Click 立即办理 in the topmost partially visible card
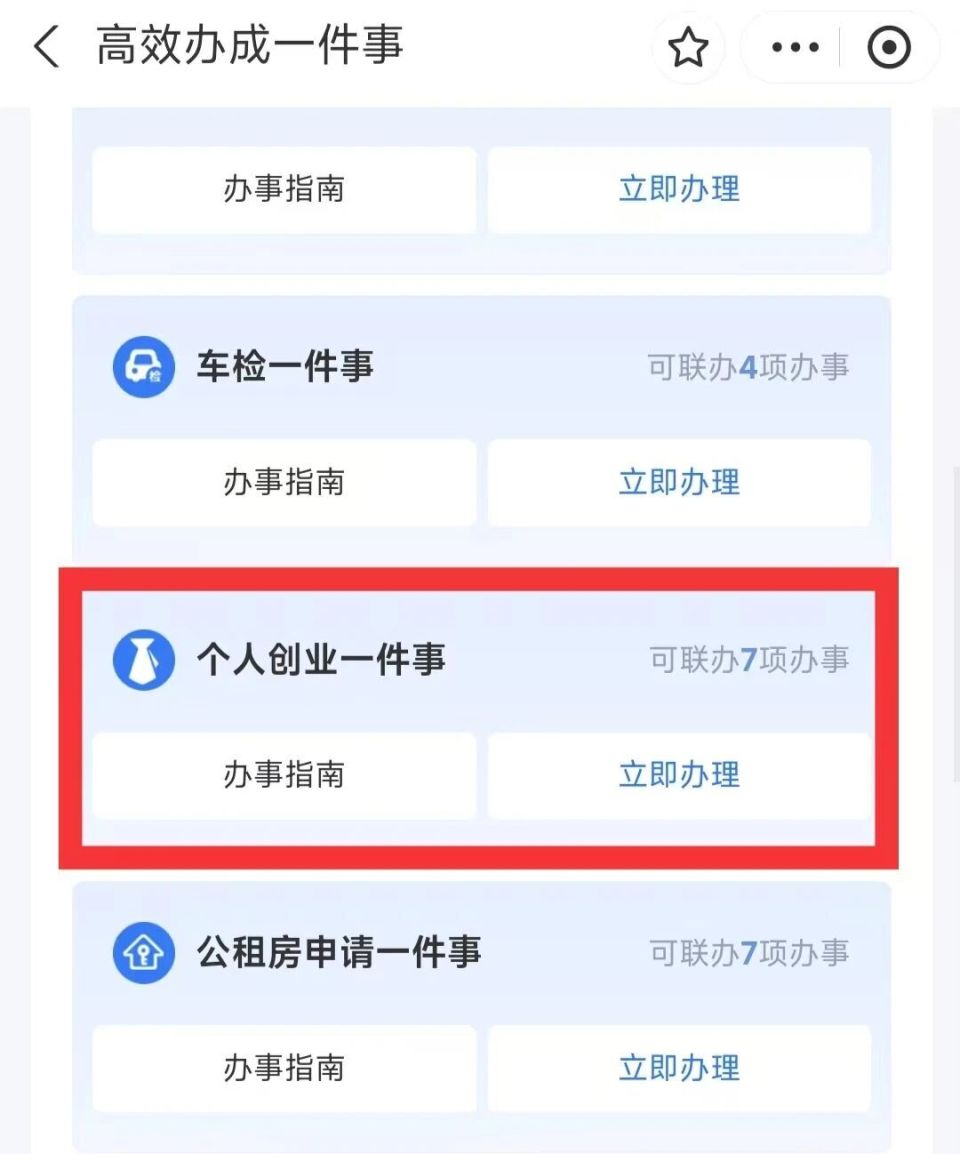This screenshot has width=960, height=1154. (x=679, y=190)
